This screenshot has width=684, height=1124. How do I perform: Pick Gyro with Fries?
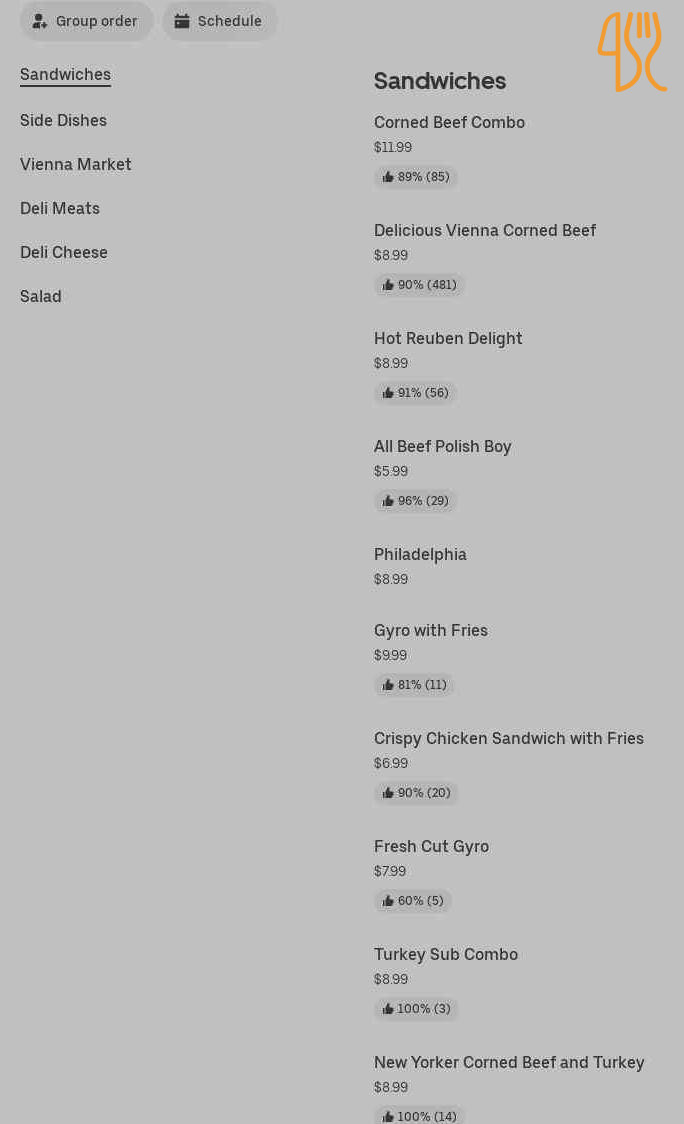click(x=430, y=631)
